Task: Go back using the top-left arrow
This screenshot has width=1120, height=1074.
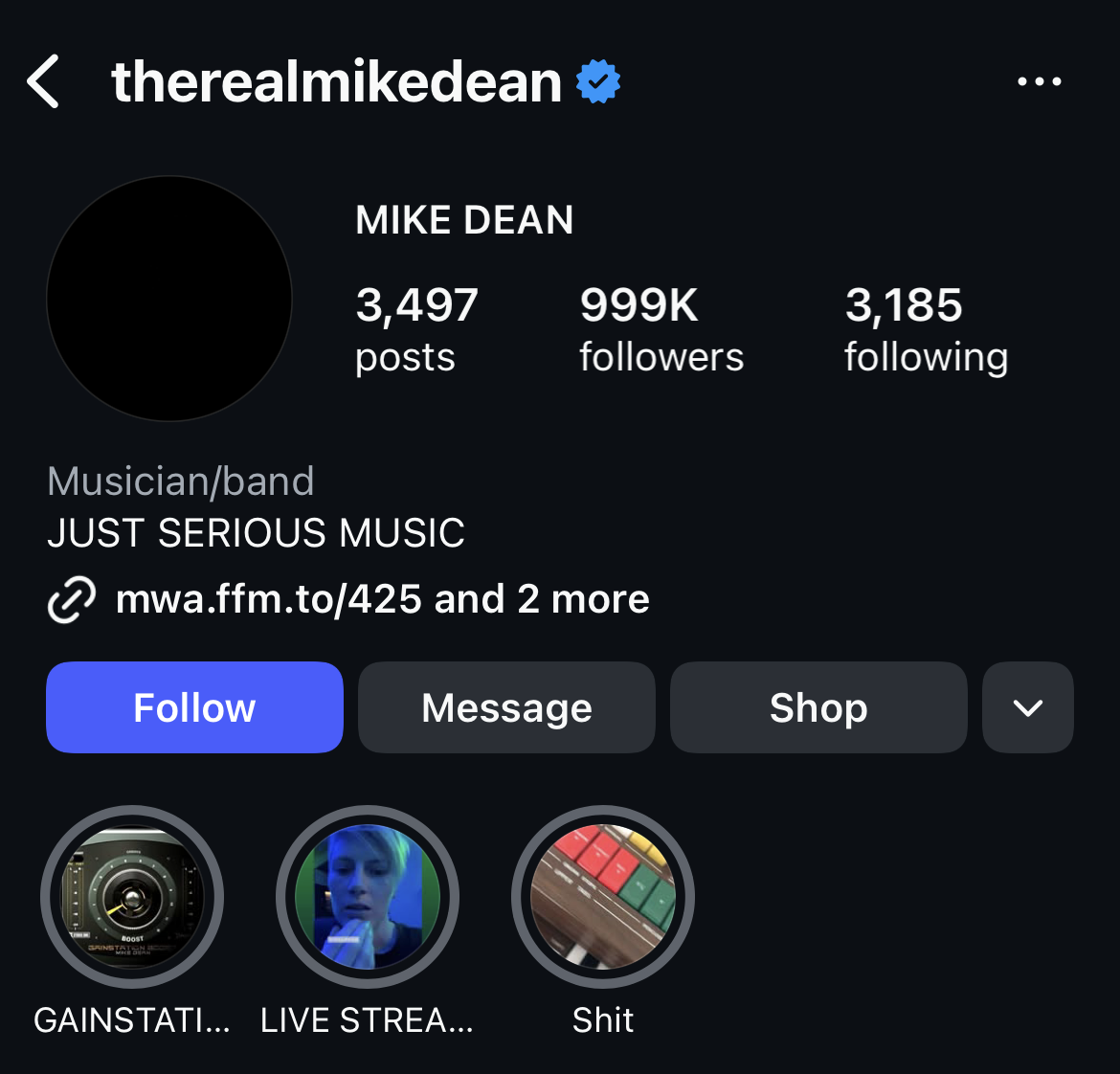Action: coord(44,81)
